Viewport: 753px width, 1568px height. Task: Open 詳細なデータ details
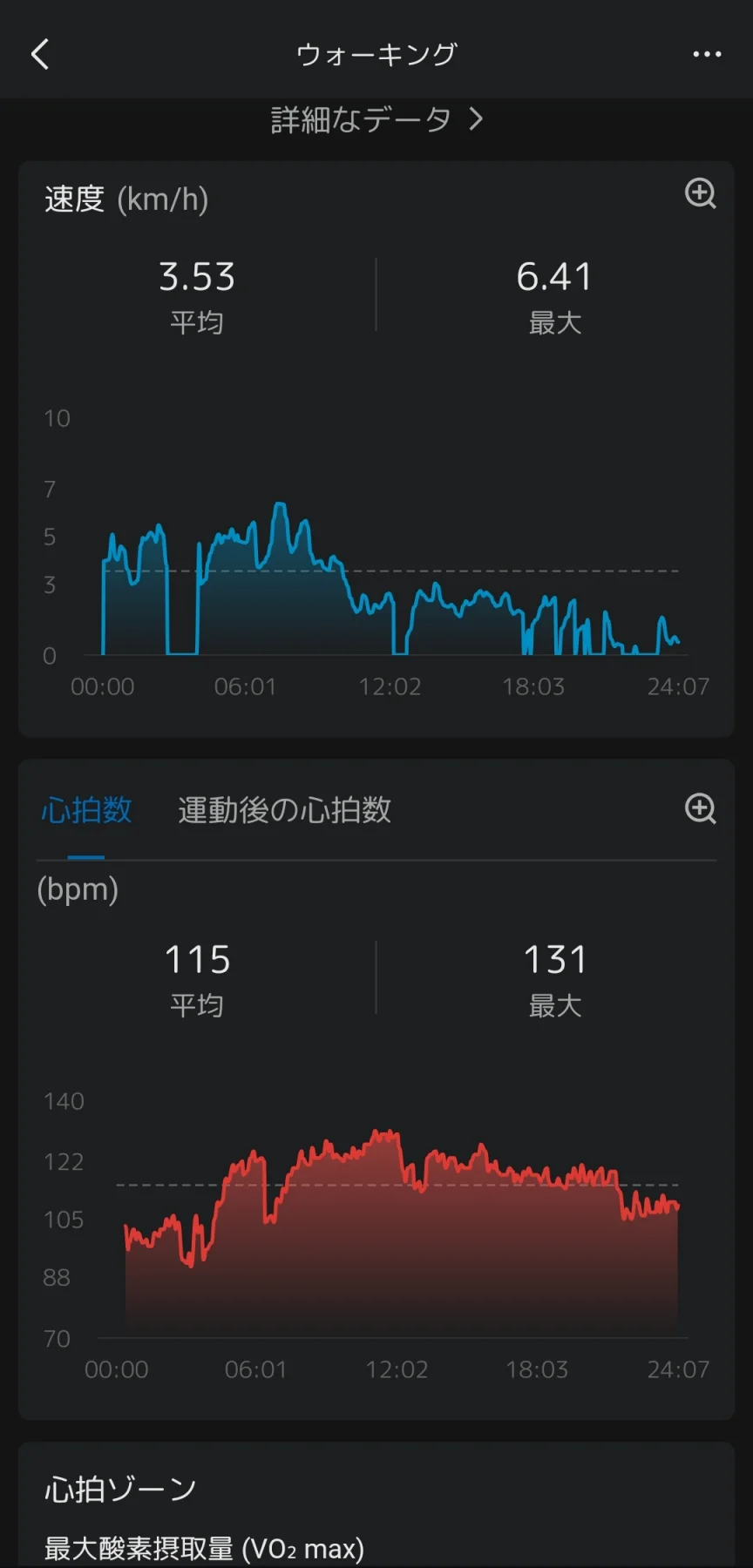376,119
